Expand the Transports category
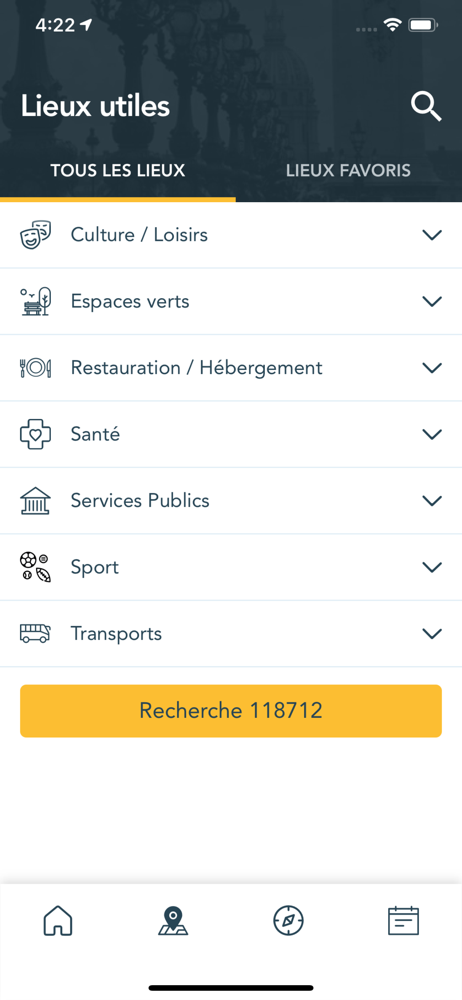This screenshot has width=462, height=1000. 231,633
